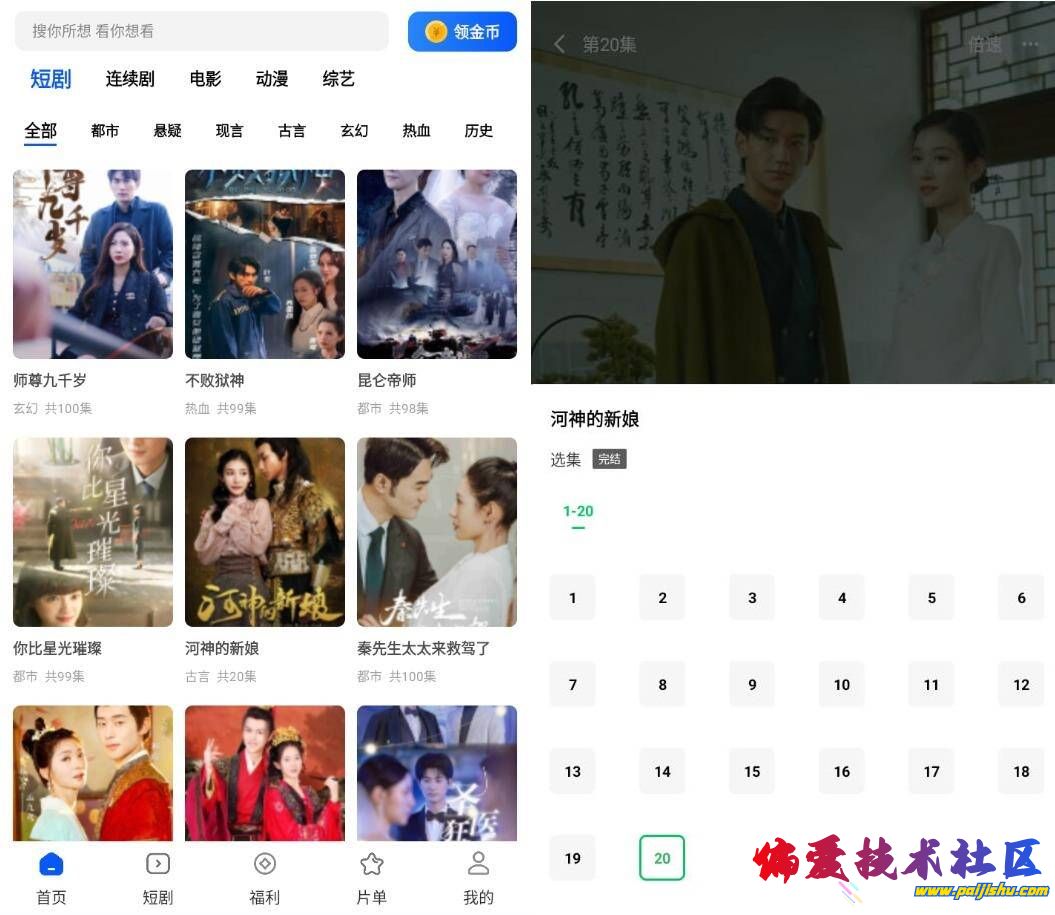Switch to the 连续剧 tab
The width and height of the screenshot is (1055, 915).
pos(130,79)
